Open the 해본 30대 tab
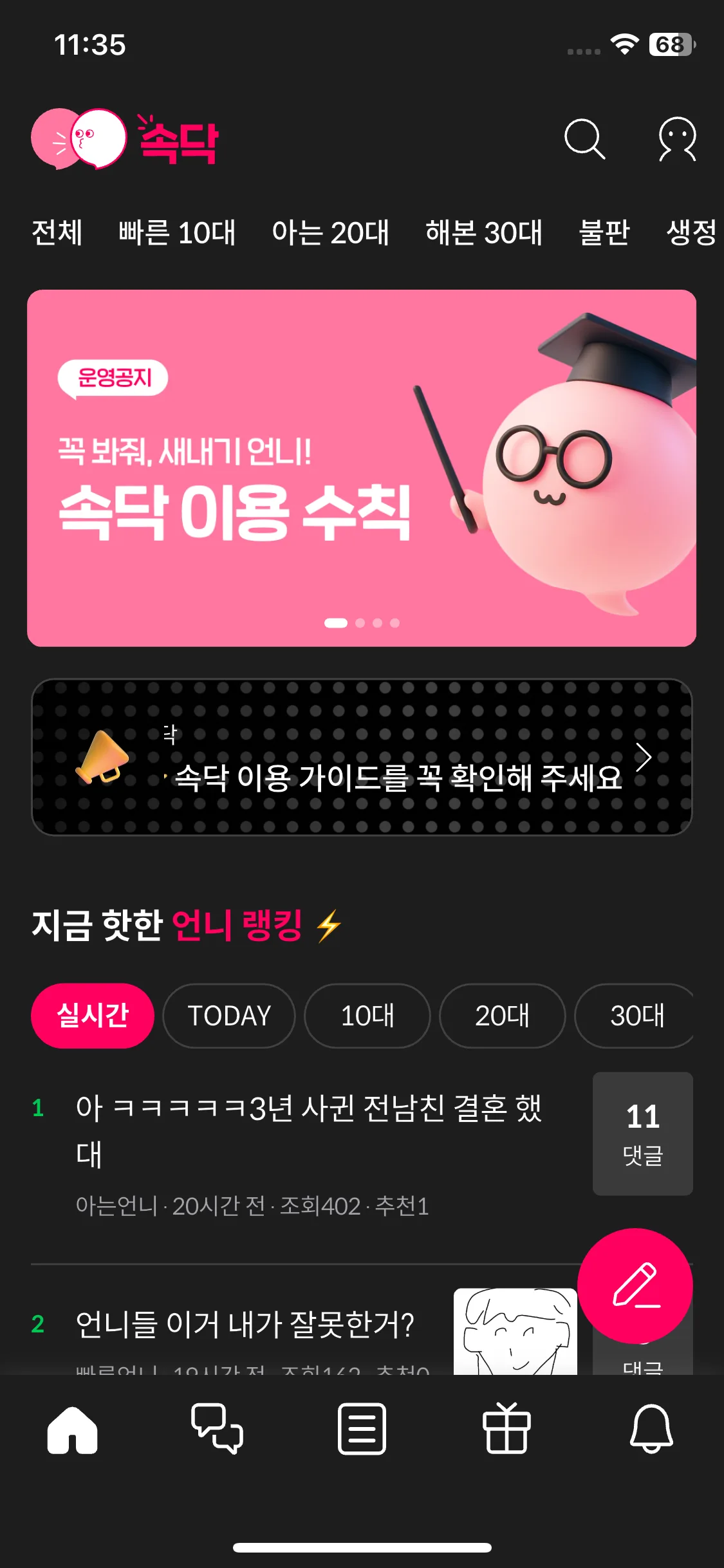This screenshot has width=724, height=1568. [484, 232]
